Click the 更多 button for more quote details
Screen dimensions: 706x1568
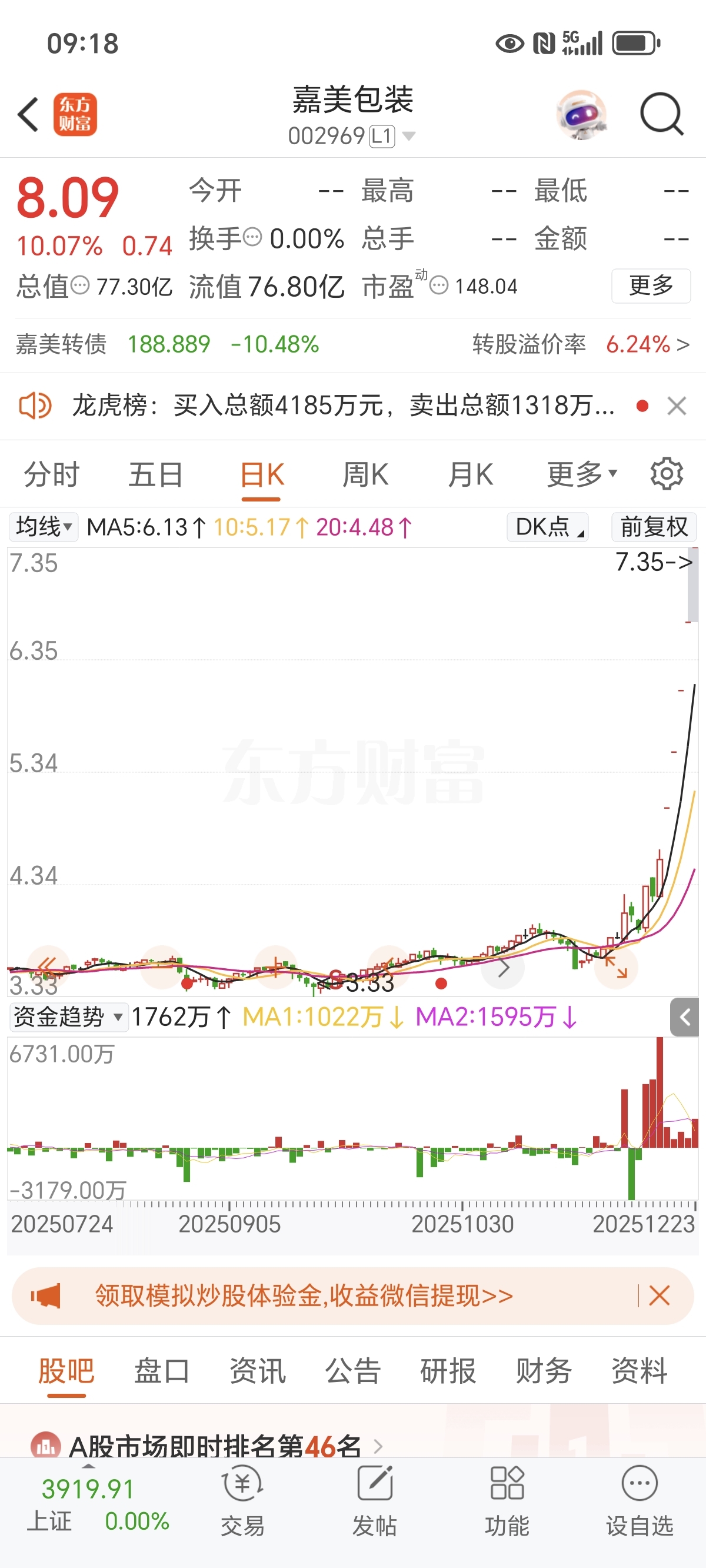pos(651,285)
